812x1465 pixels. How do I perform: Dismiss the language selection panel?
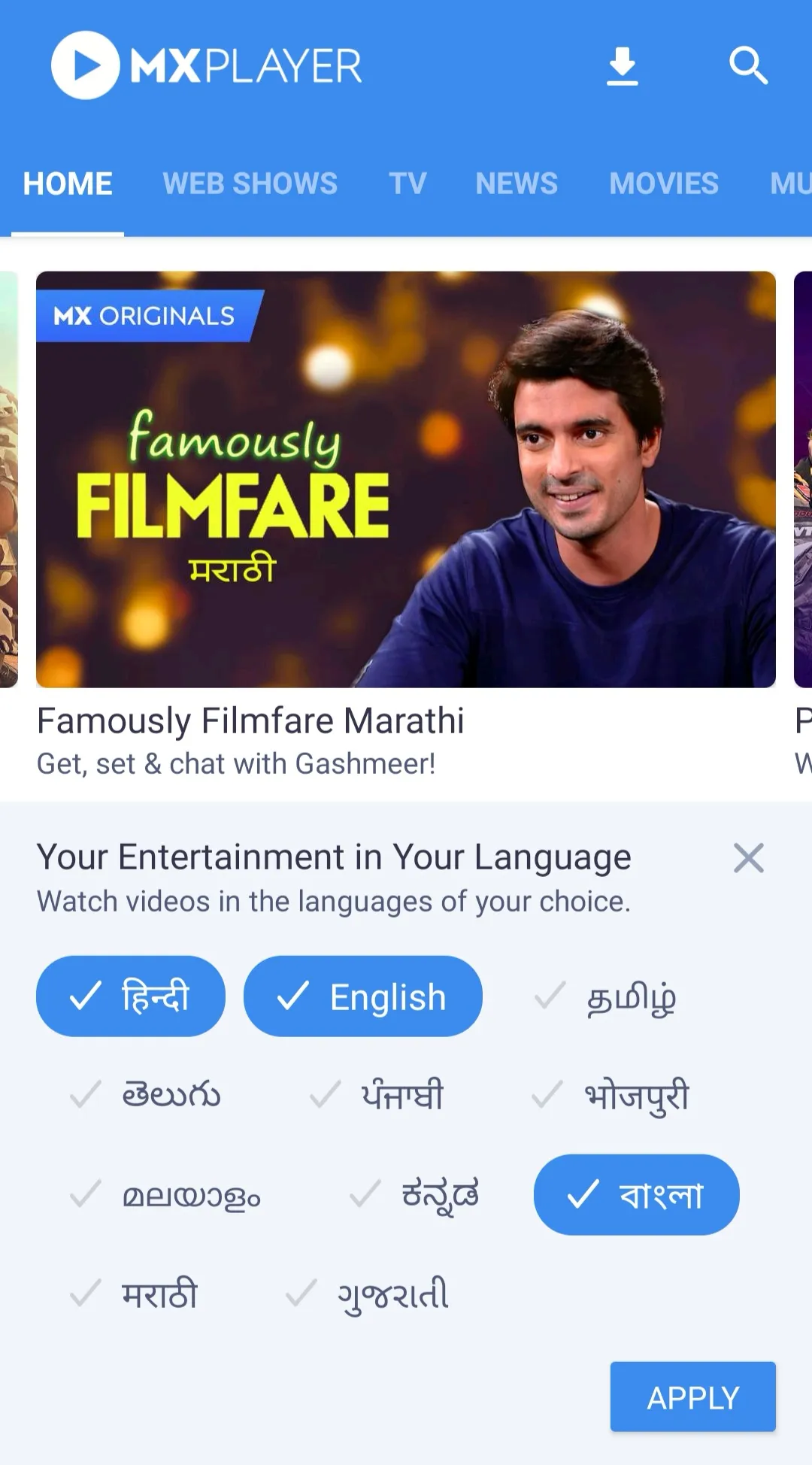point(748,858)
